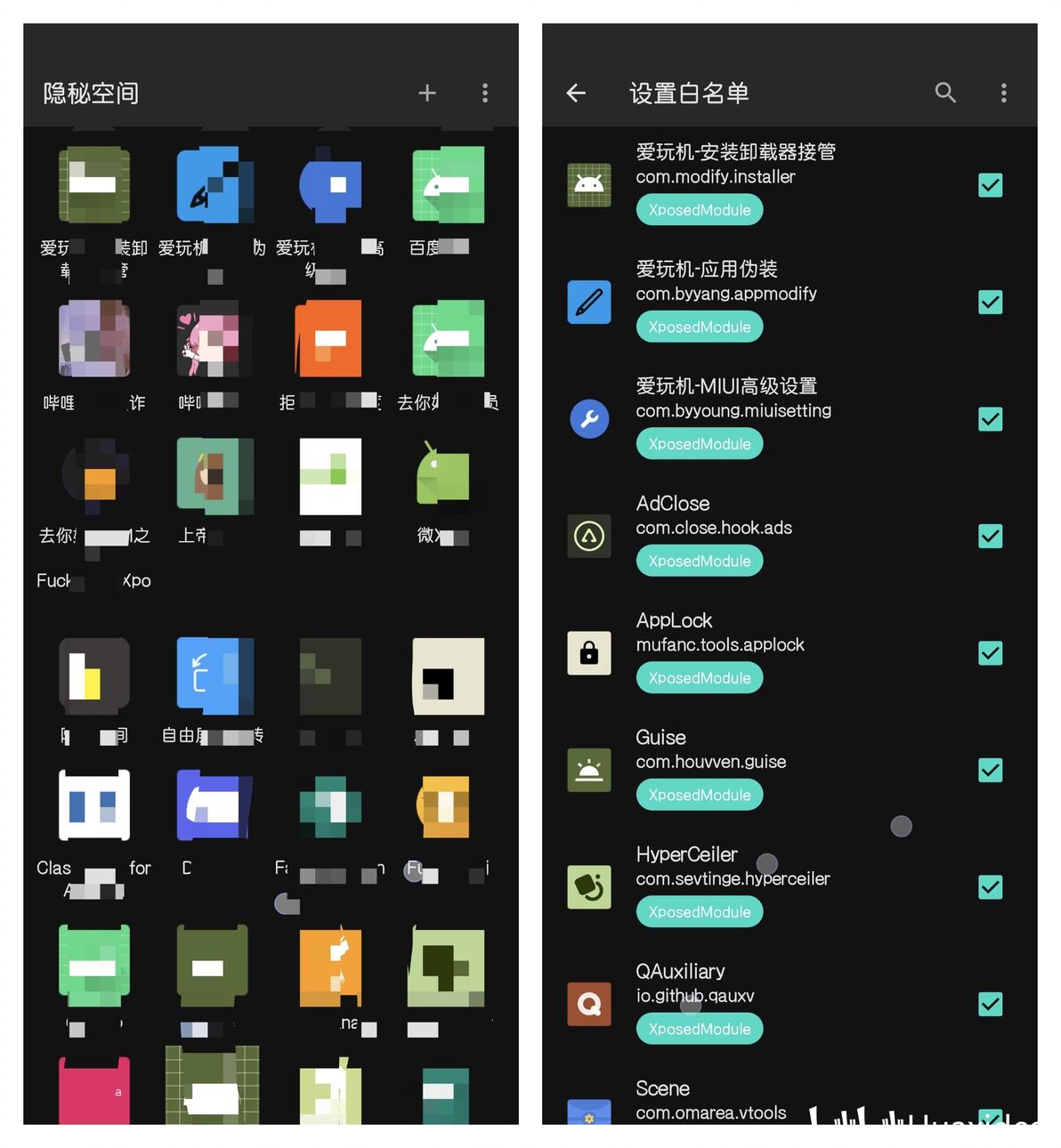Viewport: 1061px width, 1148px height.
Task: Uncheck the AdClose checkbox
Action: tap(991, 536)
